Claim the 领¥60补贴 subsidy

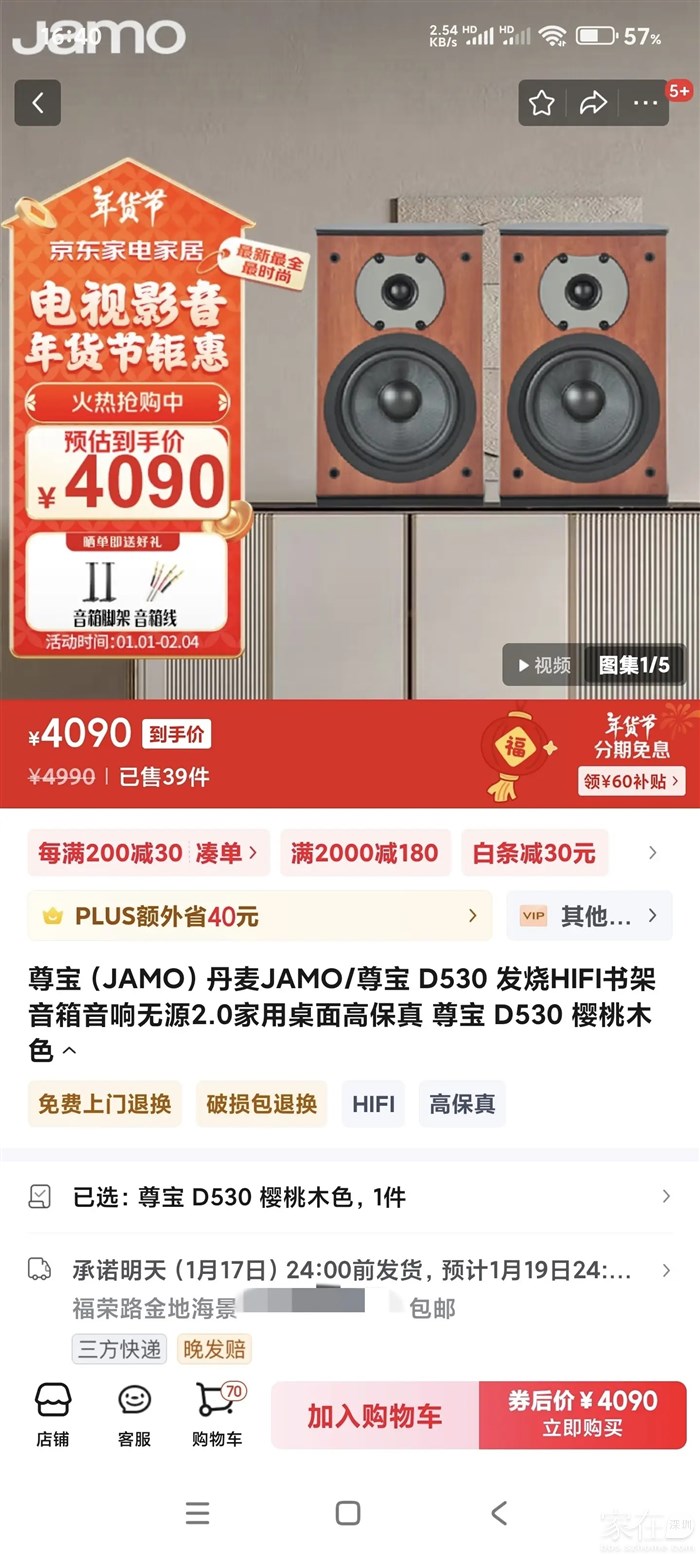(632, 781)
